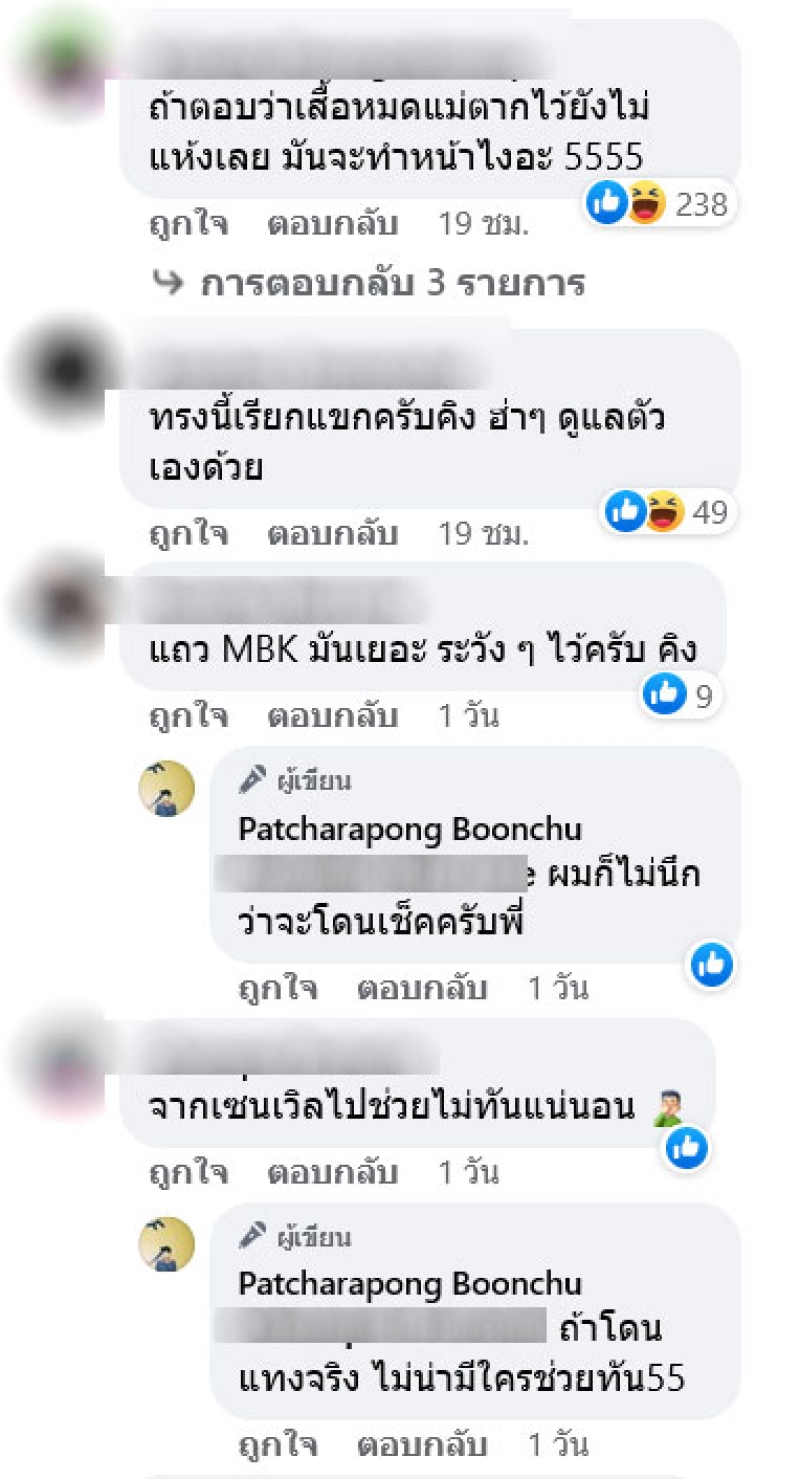Like the comment with 238 reactions
Screen dimensions: 800x1479
pos(188,223)
